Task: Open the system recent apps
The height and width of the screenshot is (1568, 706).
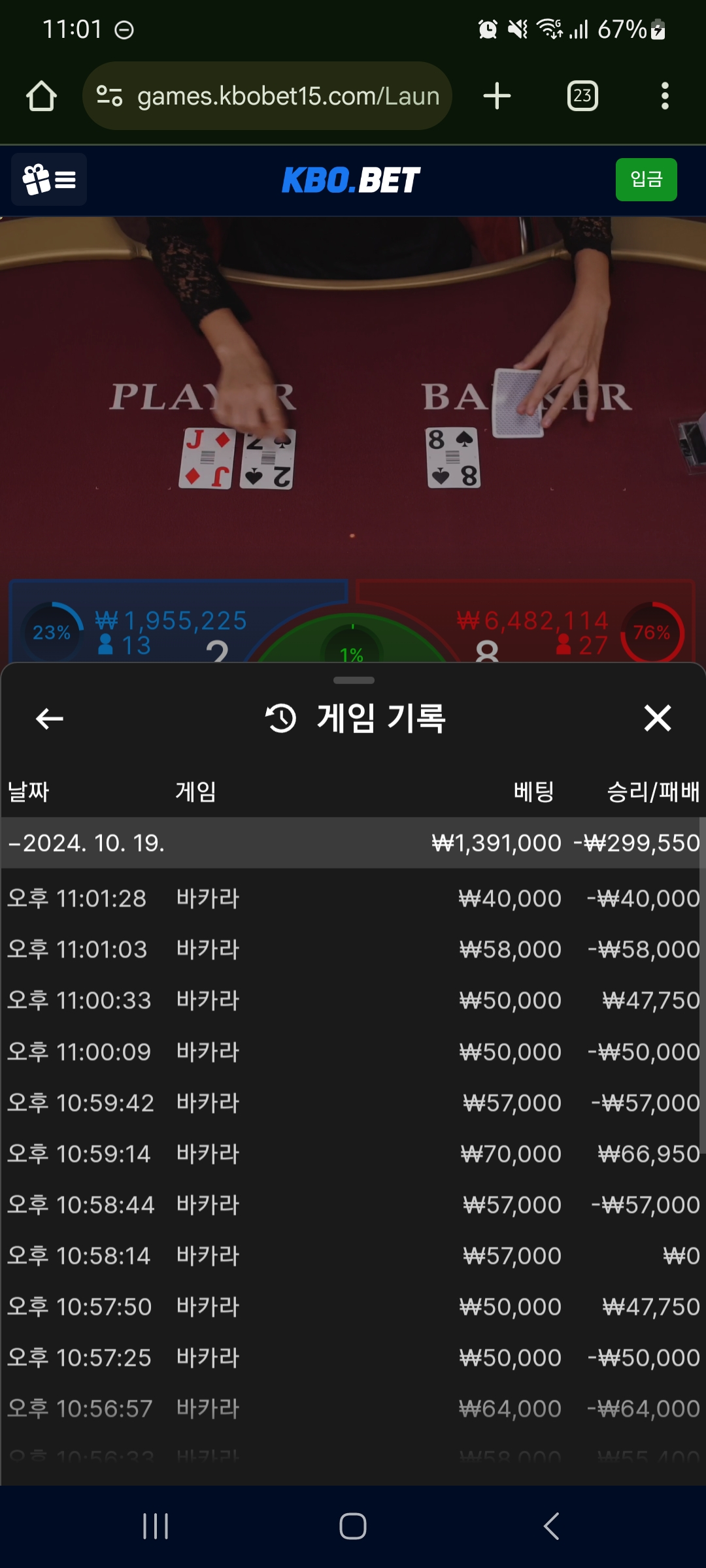Action: (156, 1526)
